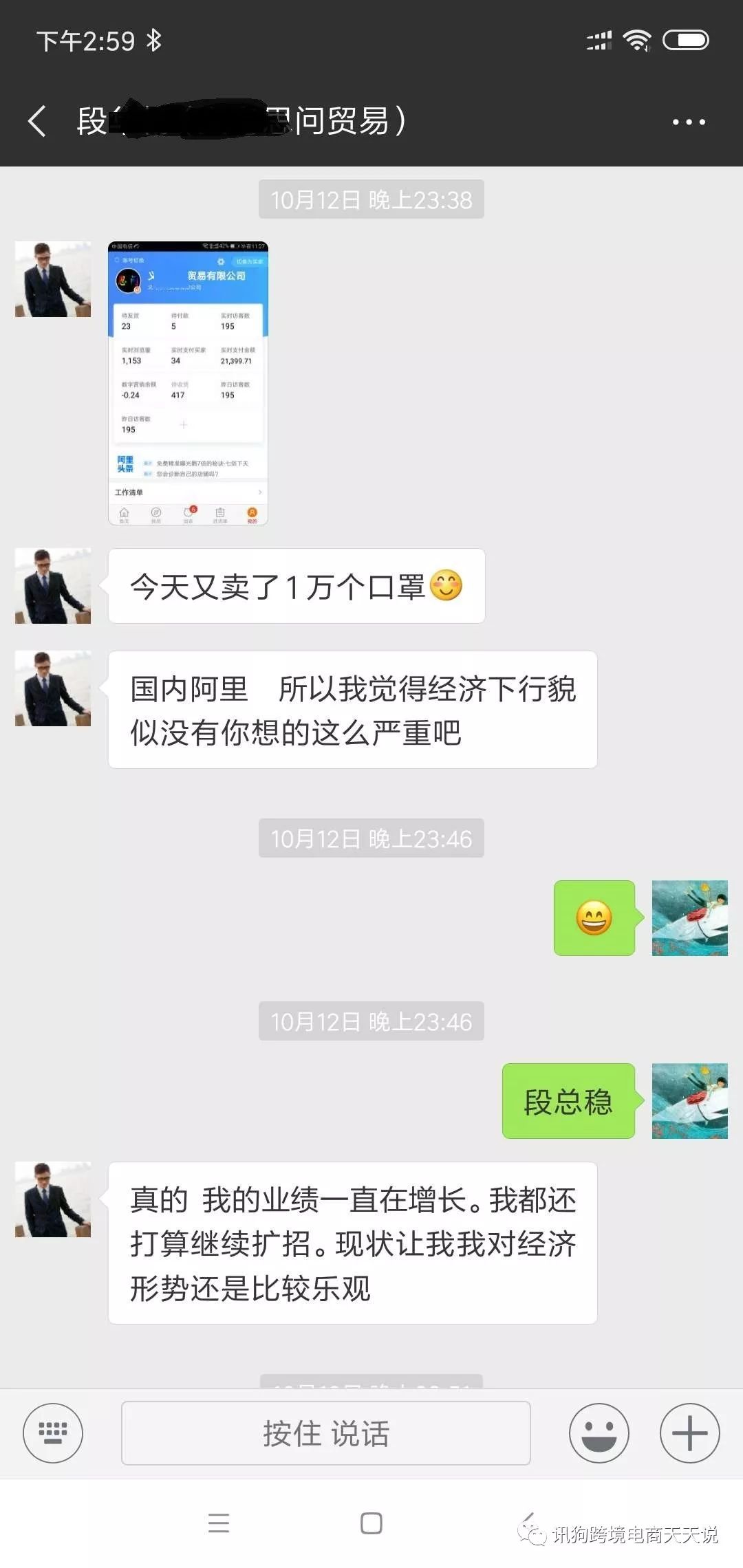Open the plus attachments panel
Image resolution: width=743 pixels, height=1568 pixels.
pos(689,1433)
